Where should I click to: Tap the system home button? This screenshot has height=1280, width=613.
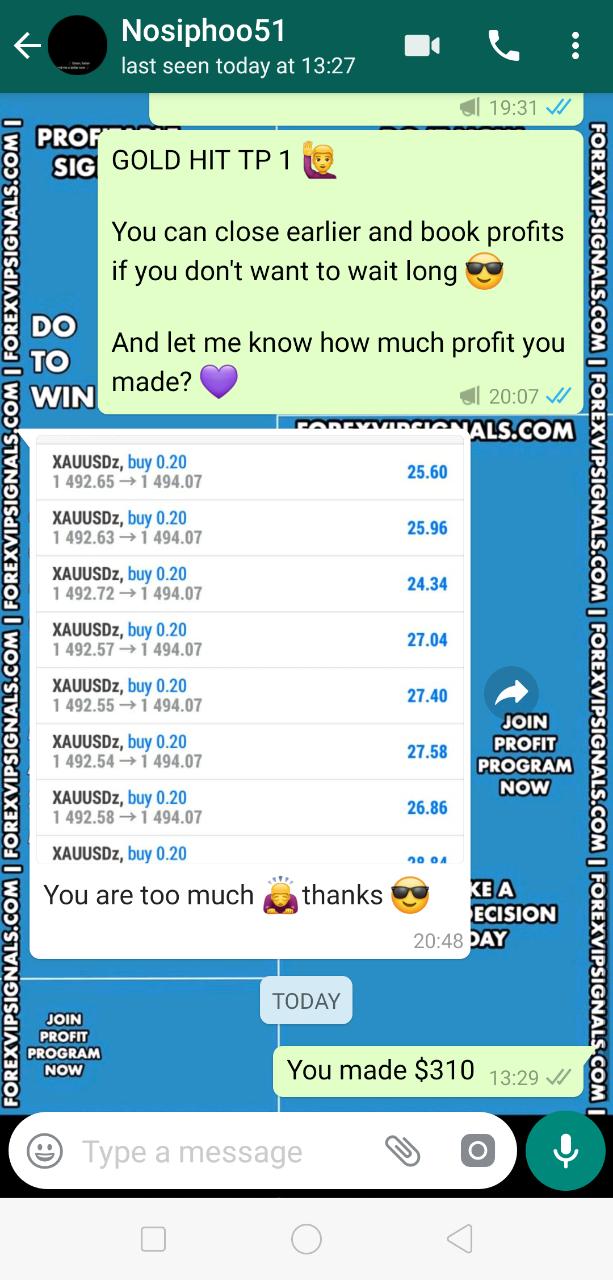(x=306, y=1240)
